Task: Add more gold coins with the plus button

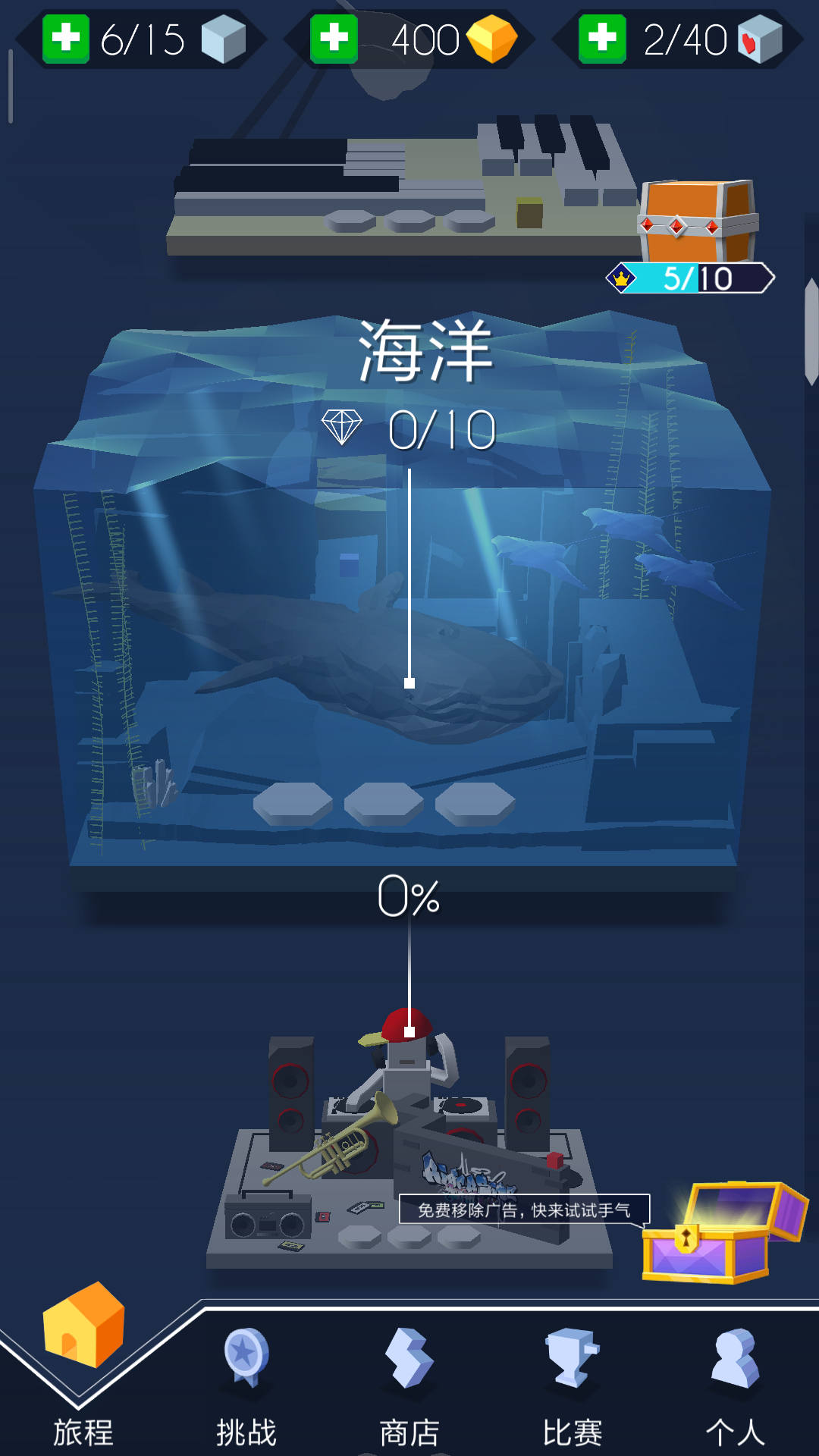Action: [334, 39]
